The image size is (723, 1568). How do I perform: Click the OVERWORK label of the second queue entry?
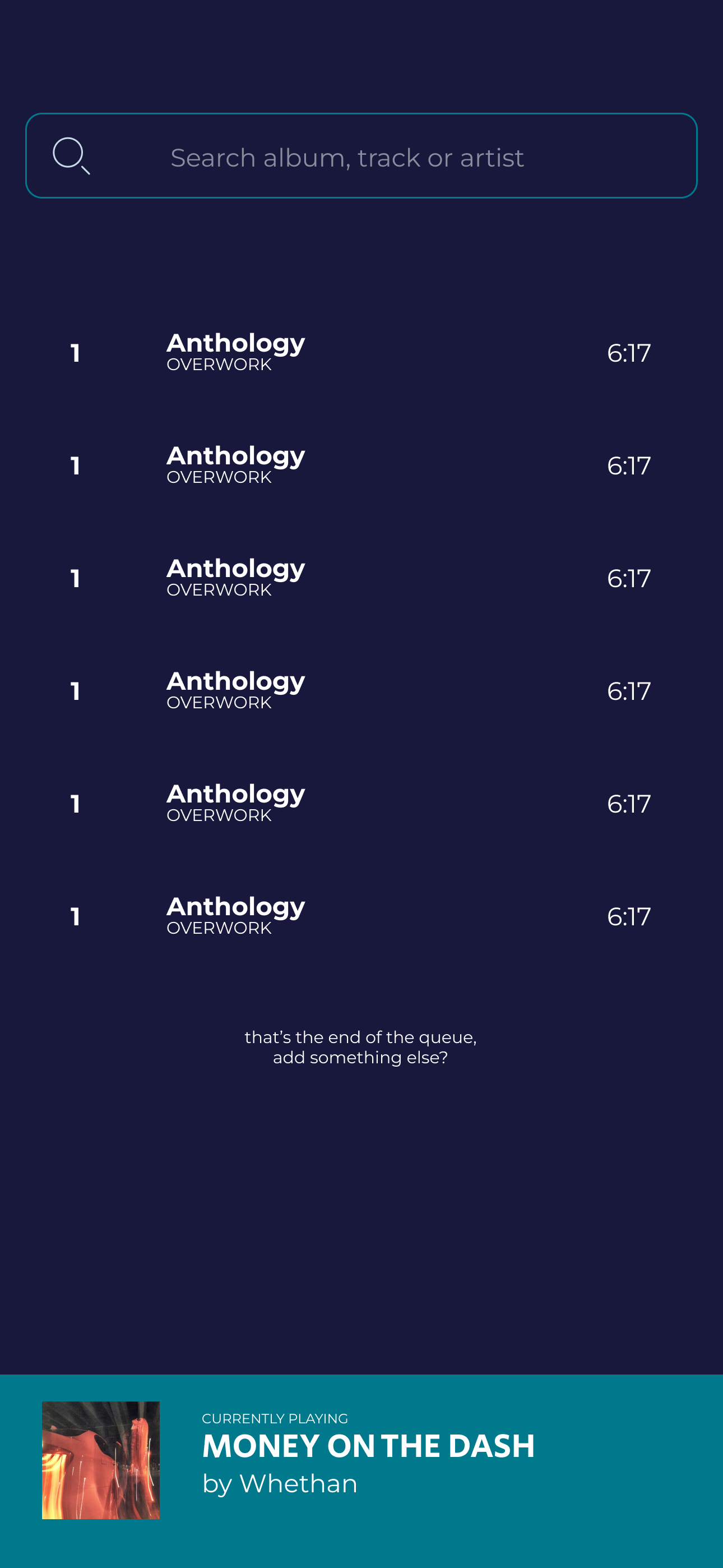[219, 477]
